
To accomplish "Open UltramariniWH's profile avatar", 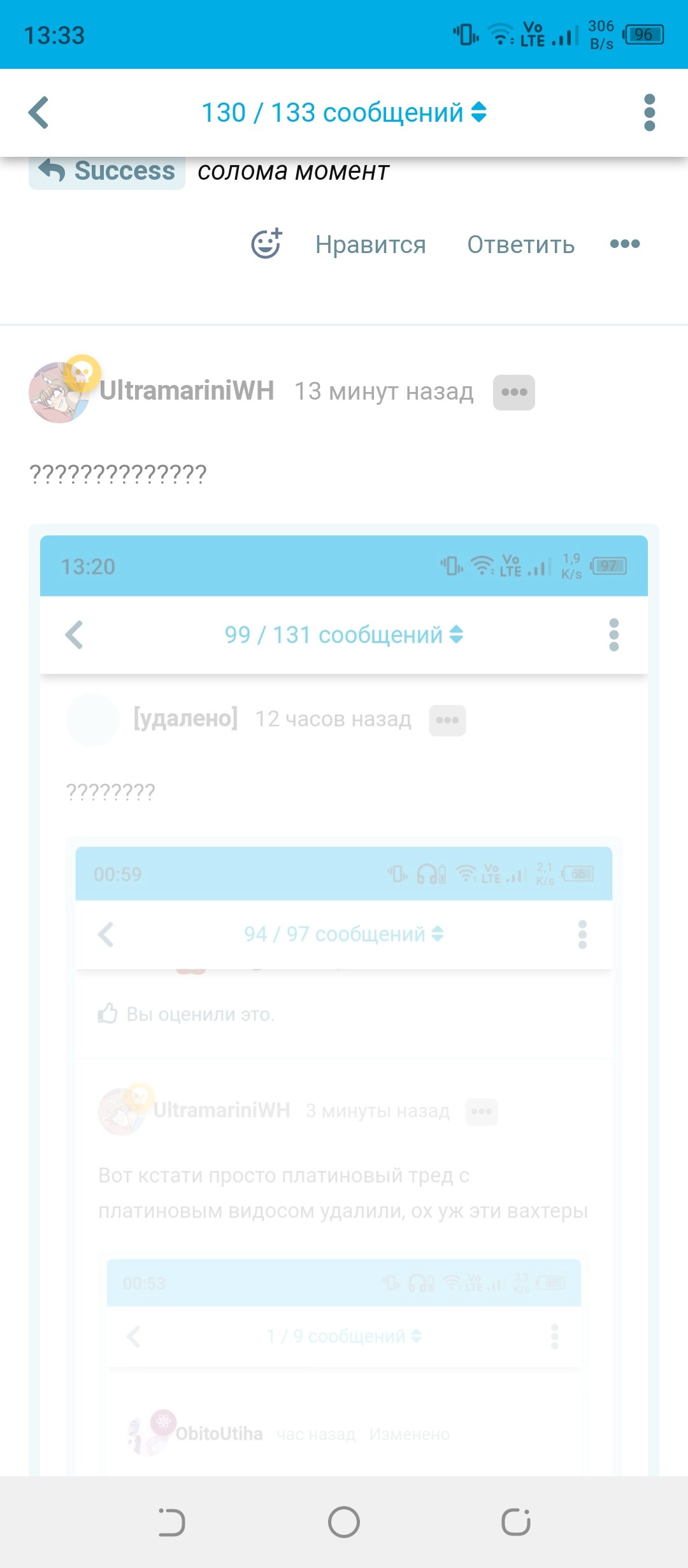I will [x=59, y=393].
